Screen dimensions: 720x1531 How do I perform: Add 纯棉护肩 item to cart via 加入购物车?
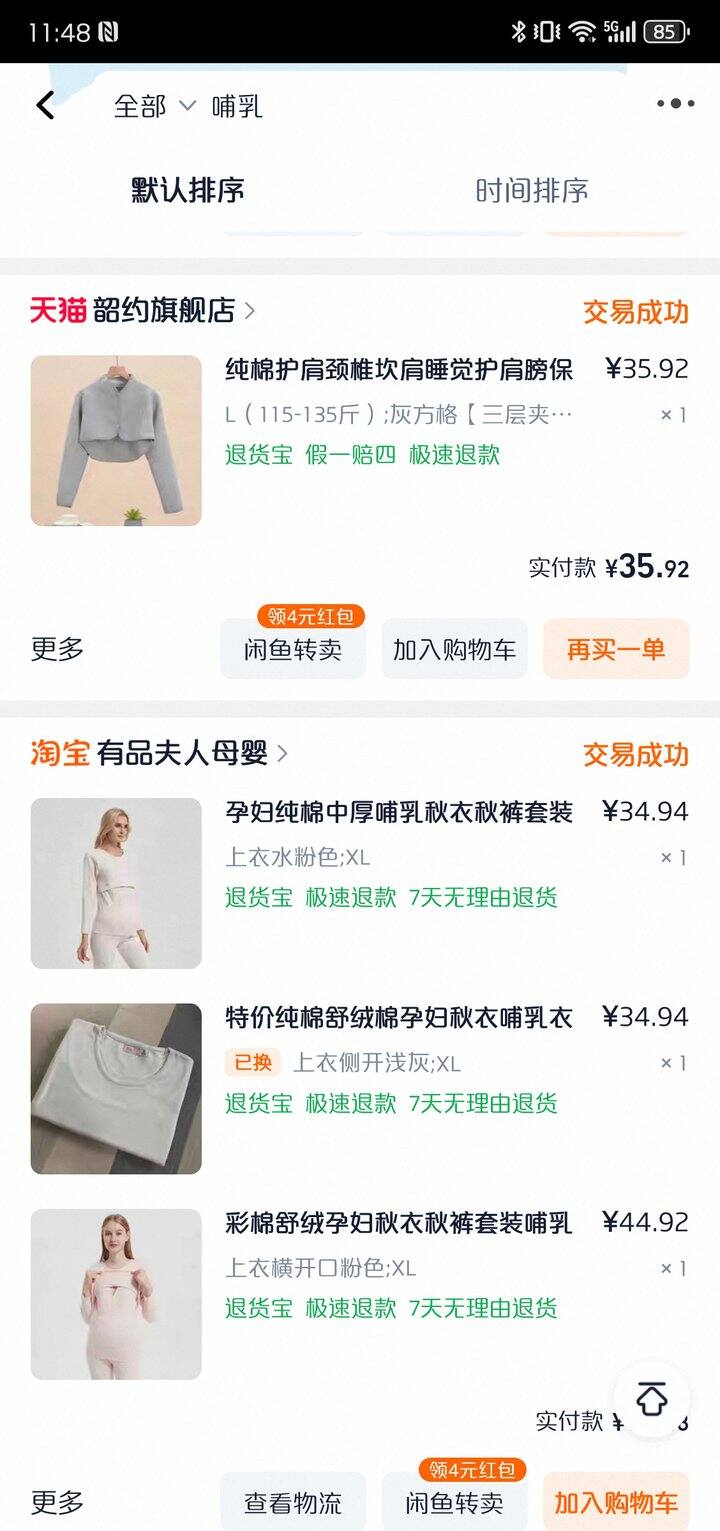(454, 650)
